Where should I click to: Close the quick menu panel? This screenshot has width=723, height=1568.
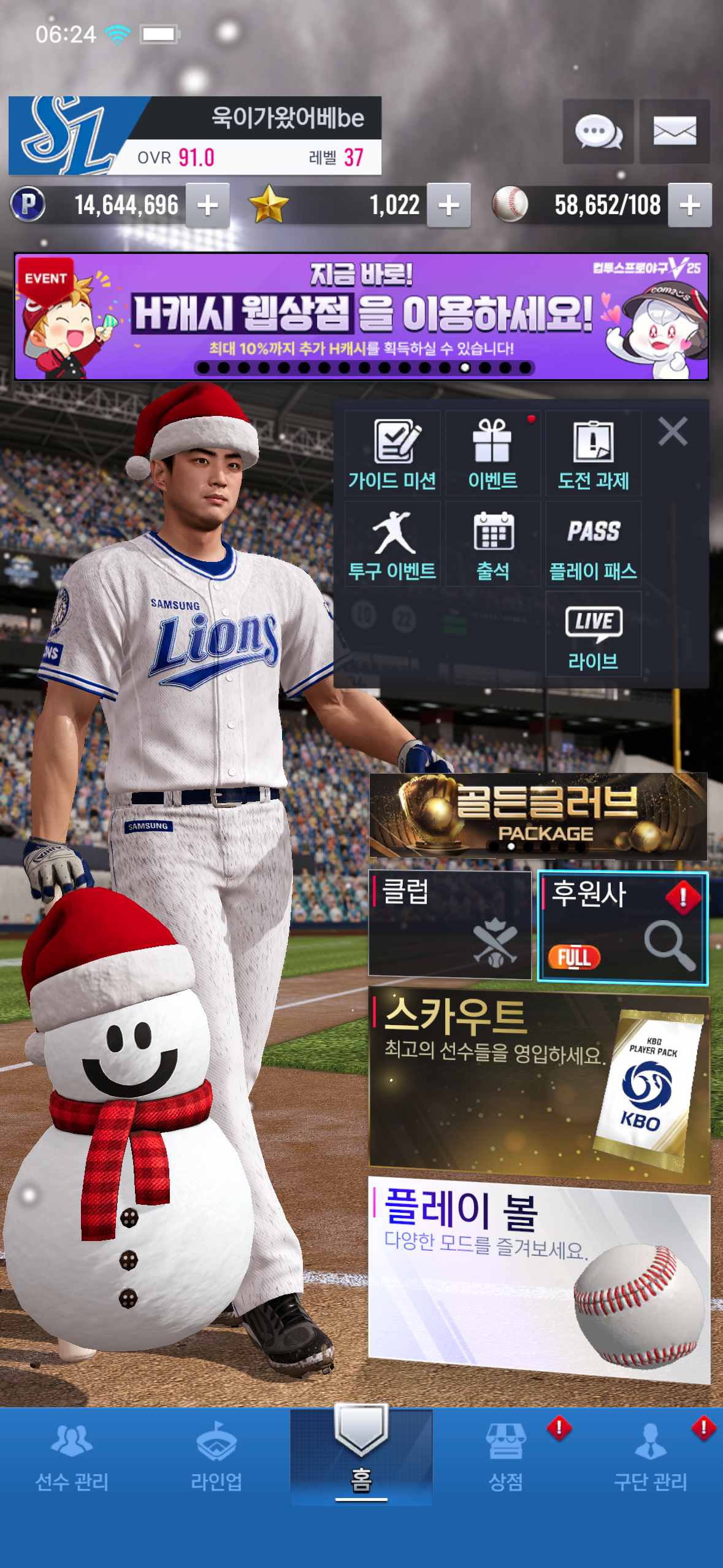point(673,431)
